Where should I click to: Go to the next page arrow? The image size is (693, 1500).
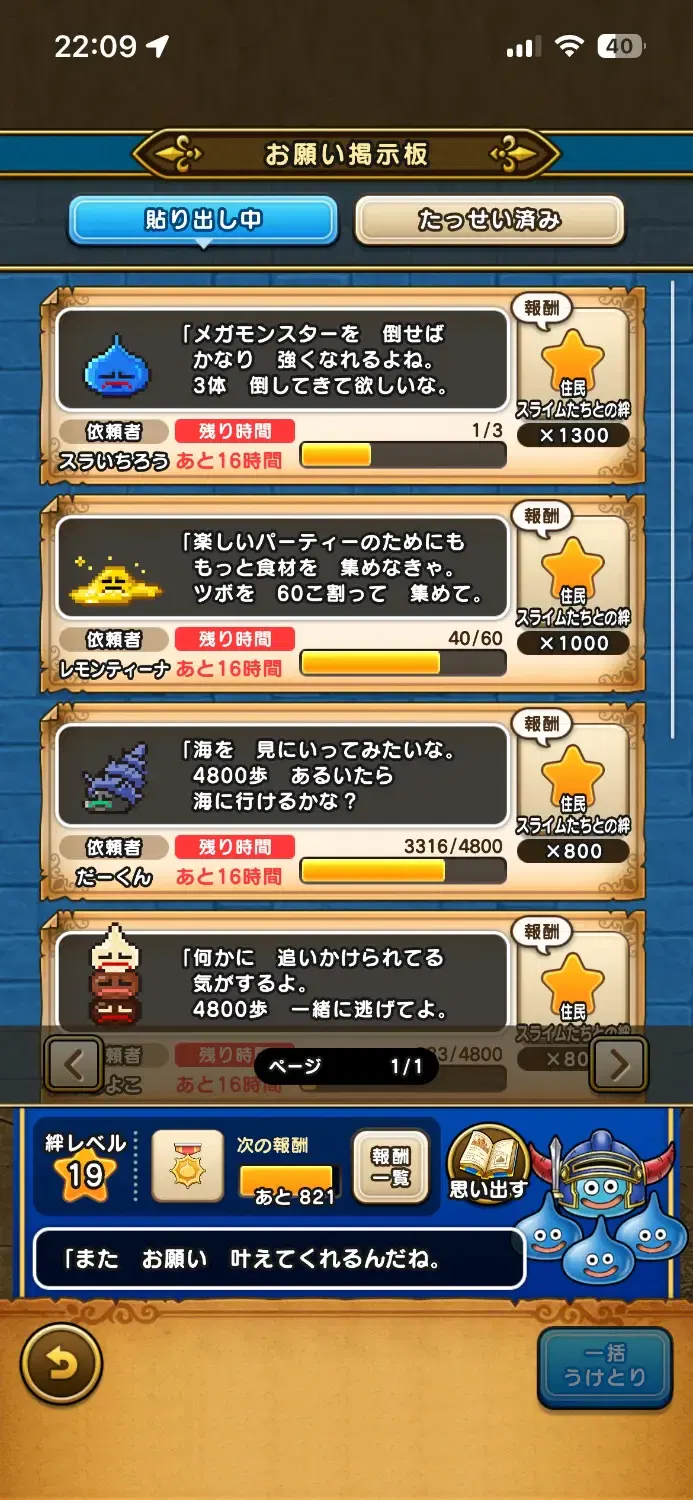click(x=618, y=1065)
